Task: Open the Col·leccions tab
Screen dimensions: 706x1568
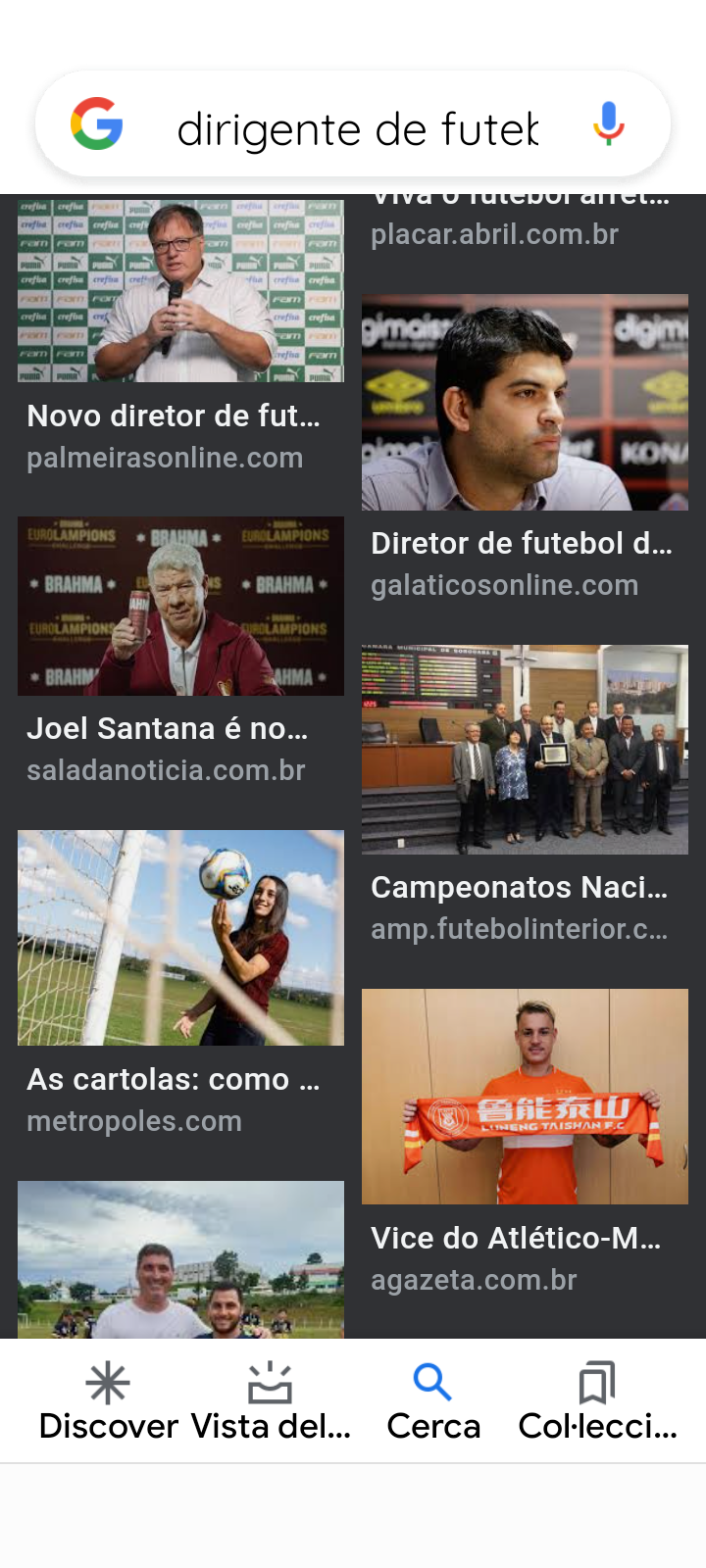Action: [597, 1401]
